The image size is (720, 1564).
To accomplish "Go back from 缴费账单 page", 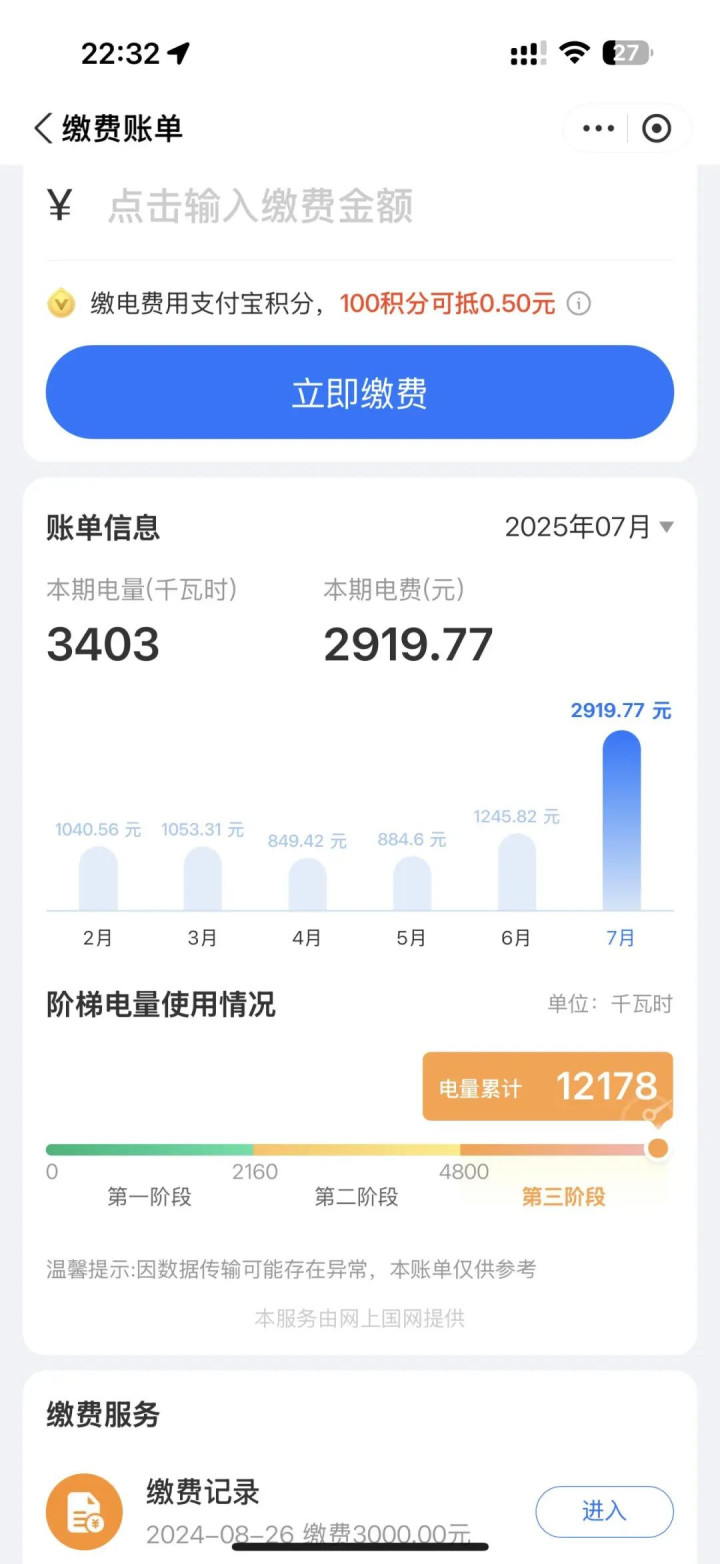I will tap(43, 129).
